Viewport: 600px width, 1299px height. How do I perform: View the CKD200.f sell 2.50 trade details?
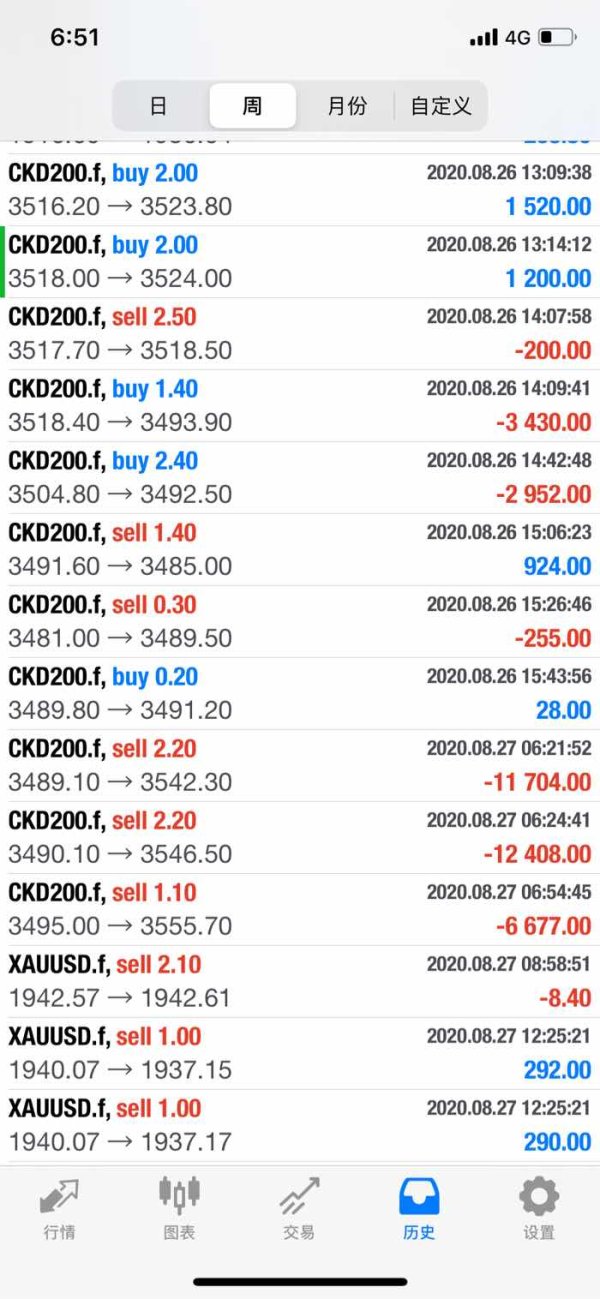(300, 334)
